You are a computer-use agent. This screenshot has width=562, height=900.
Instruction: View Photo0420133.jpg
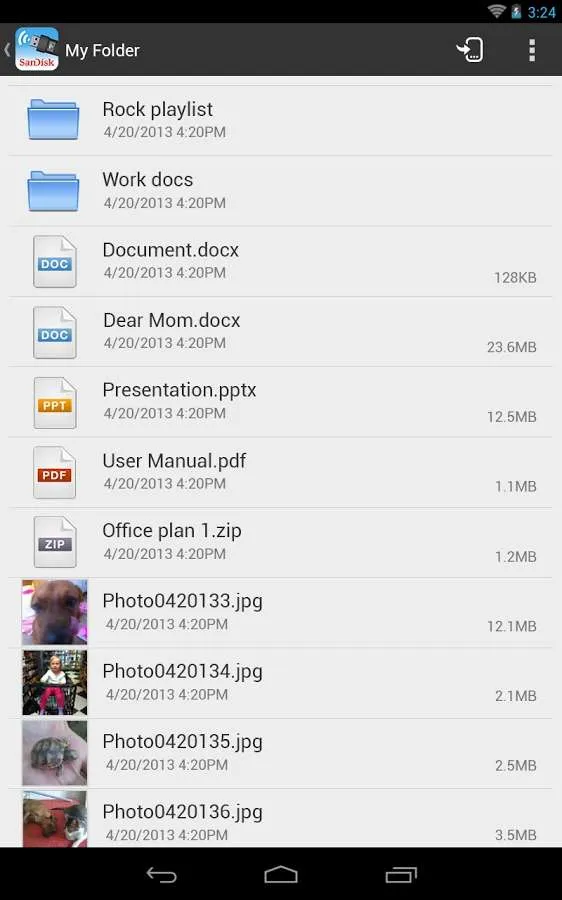coord(280,612)
